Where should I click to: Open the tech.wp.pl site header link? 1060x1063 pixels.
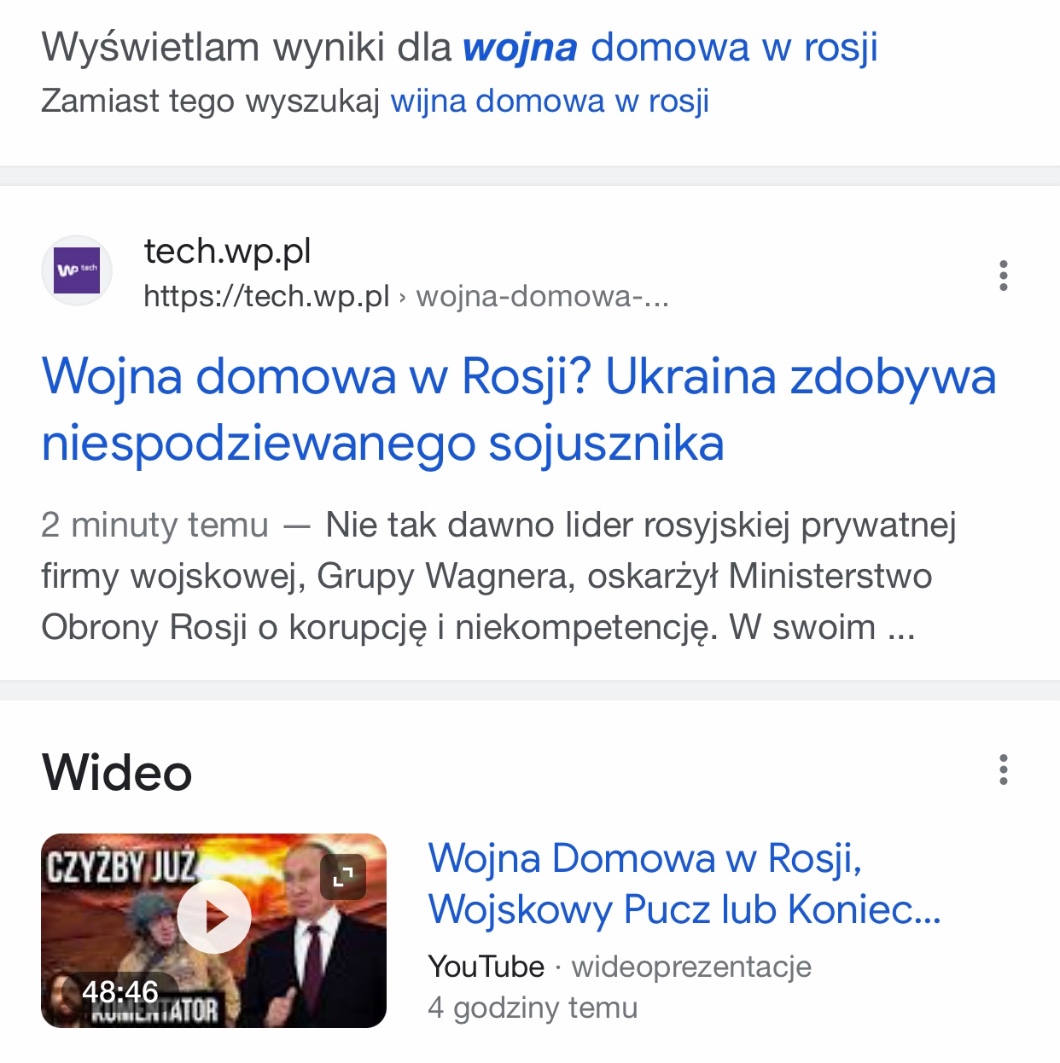tap(228, 252)
